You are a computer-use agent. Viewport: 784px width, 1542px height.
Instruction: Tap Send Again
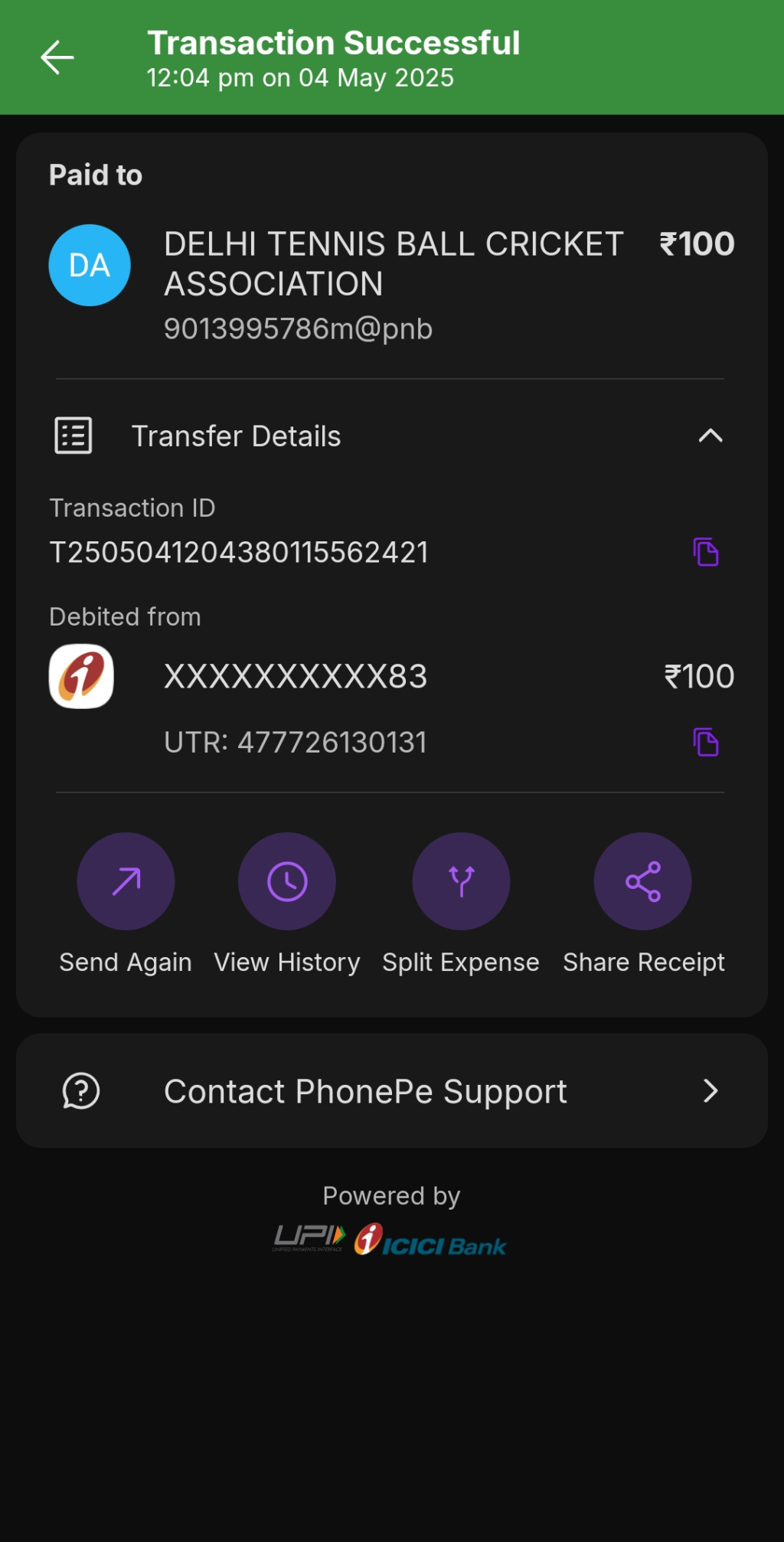click(126, 881)
